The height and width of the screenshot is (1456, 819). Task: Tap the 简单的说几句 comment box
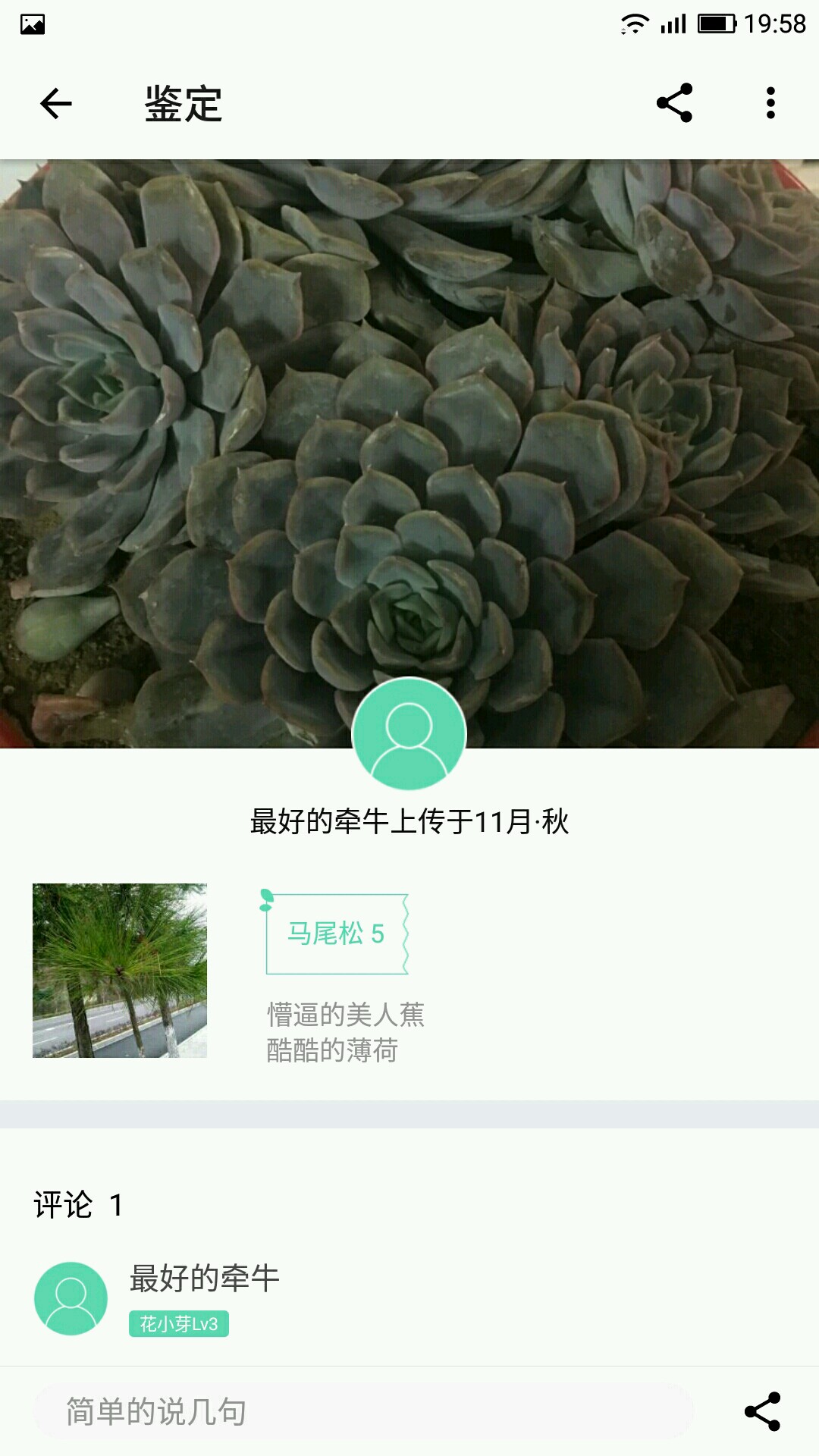tap(362, 1411)
